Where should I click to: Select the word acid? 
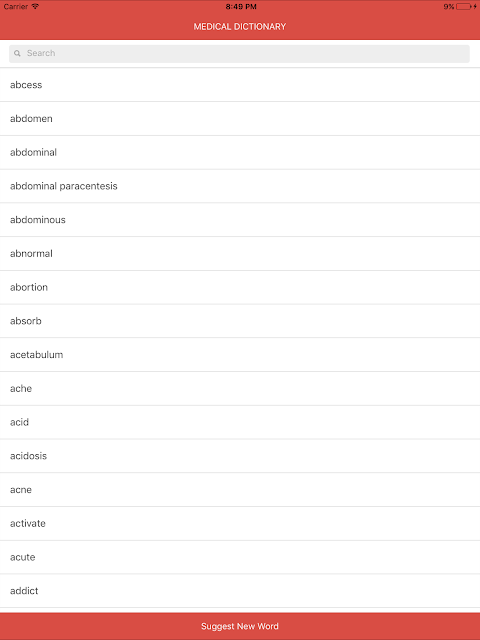coord(240,422)
